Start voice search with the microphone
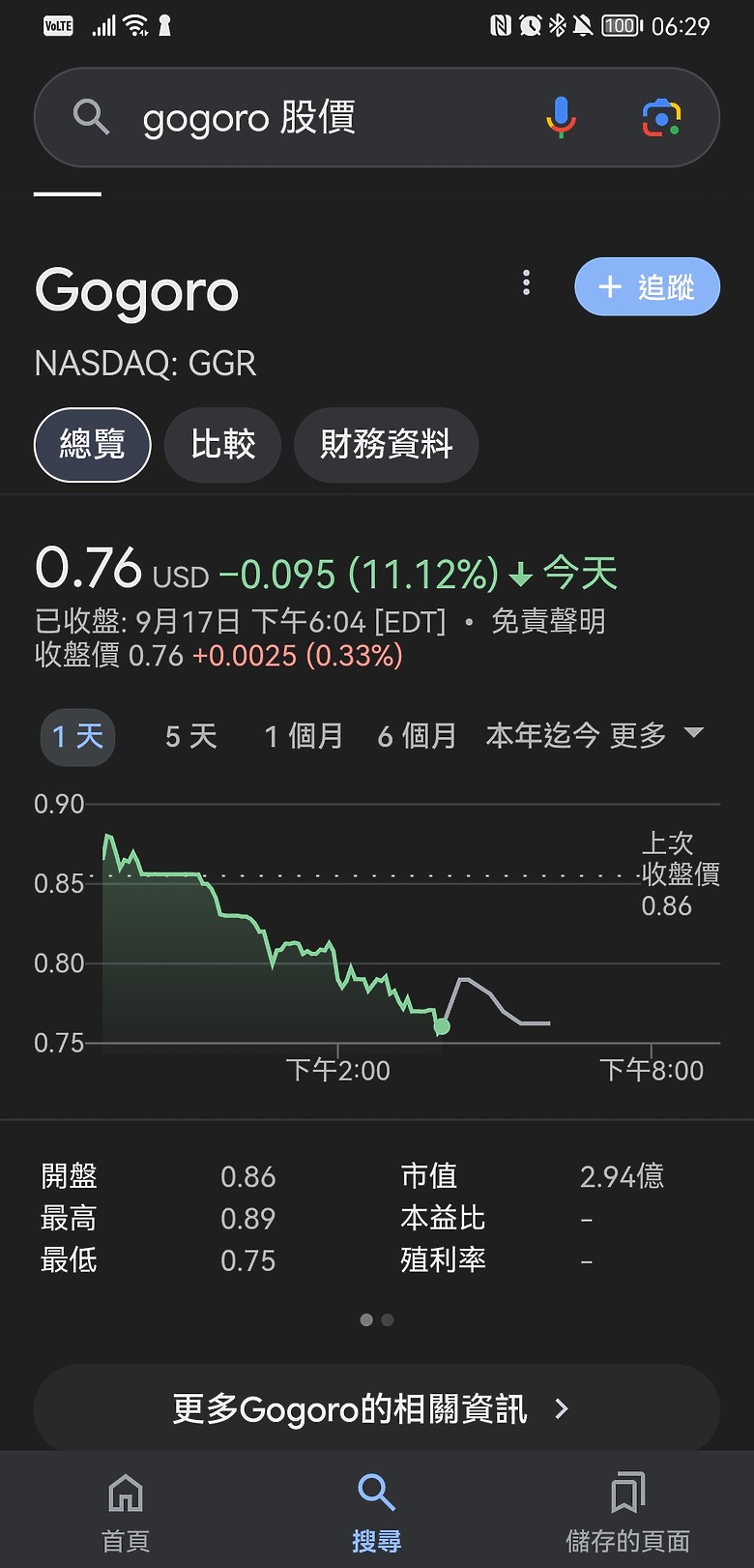Viewport: 754px width, 1568px height. (x=561, y=117)
